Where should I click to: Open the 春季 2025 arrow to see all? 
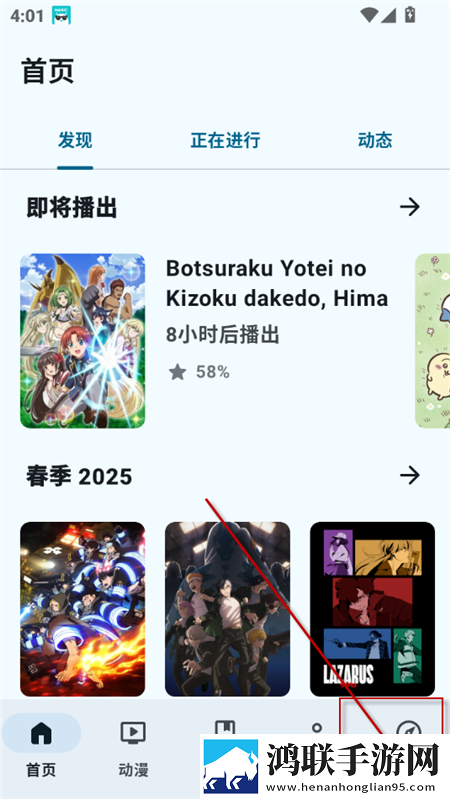(x=410, y=475)
